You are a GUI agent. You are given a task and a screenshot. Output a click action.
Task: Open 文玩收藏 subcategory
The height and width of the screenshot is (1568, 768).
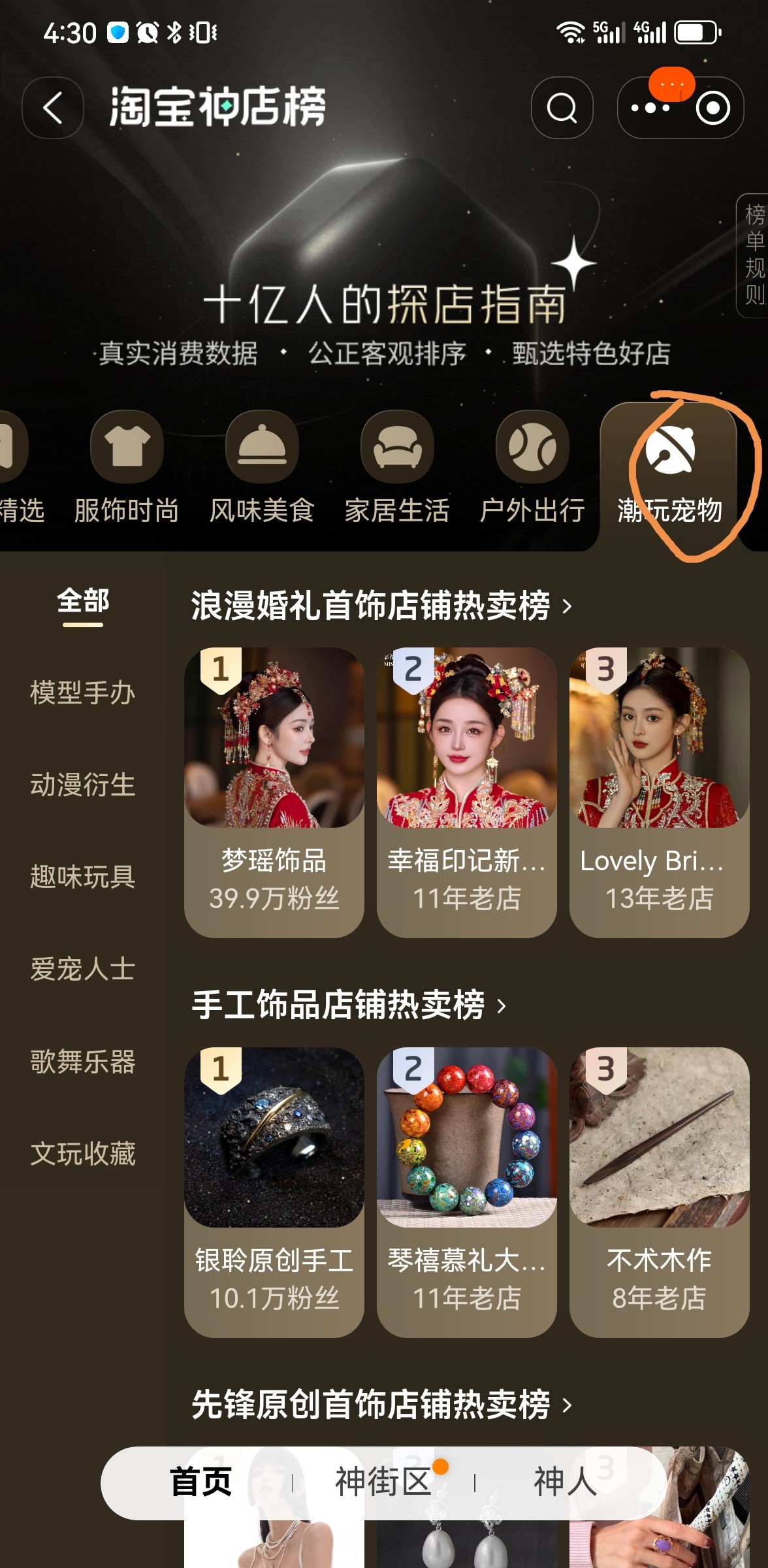(83, 1154)
